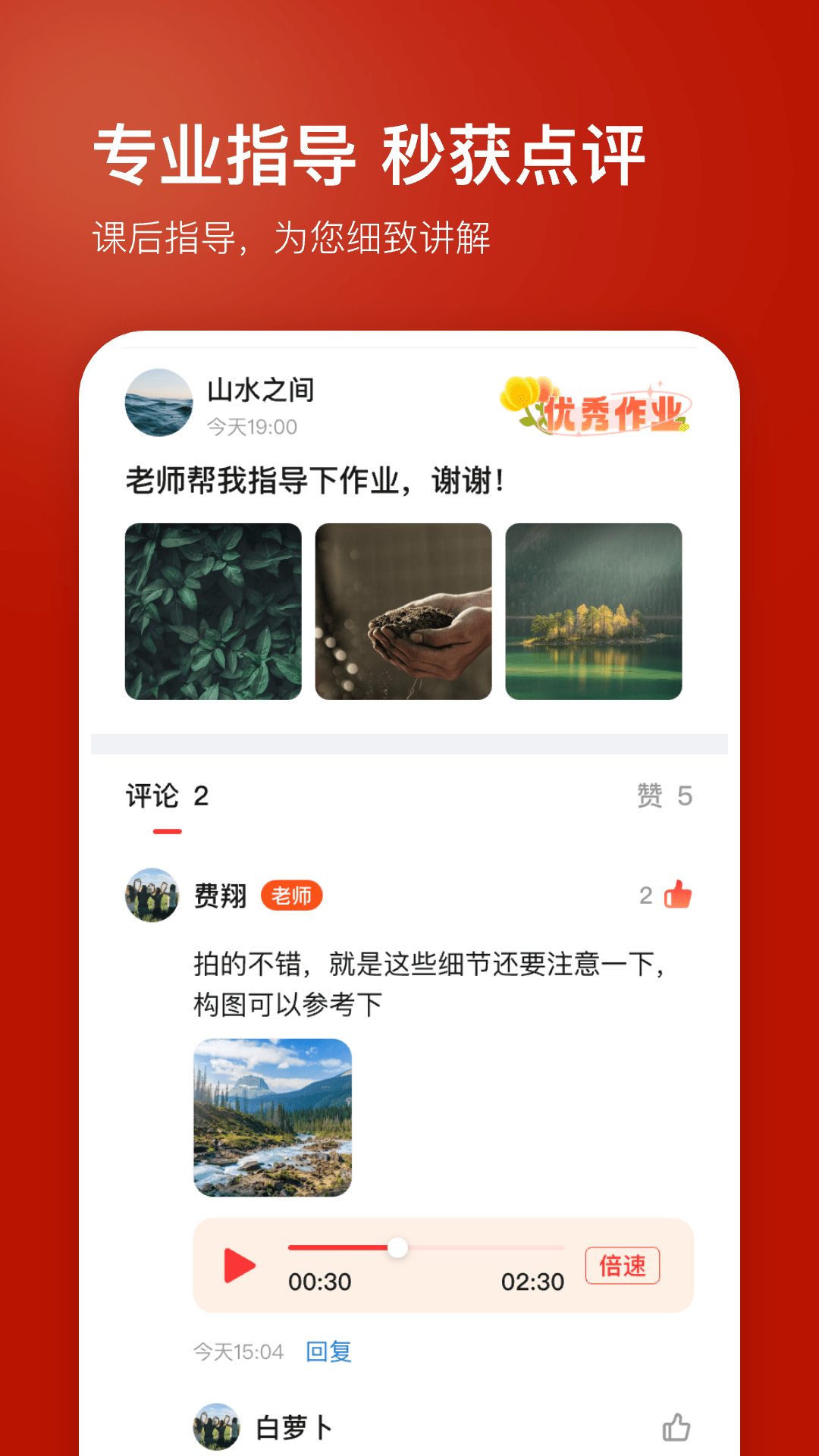Image resolution: width=819 pixels, height=1456 pixels.
Task: Tap the thumbs-up icon beside 费翔's comment
Action: click(x=677, y=896)
